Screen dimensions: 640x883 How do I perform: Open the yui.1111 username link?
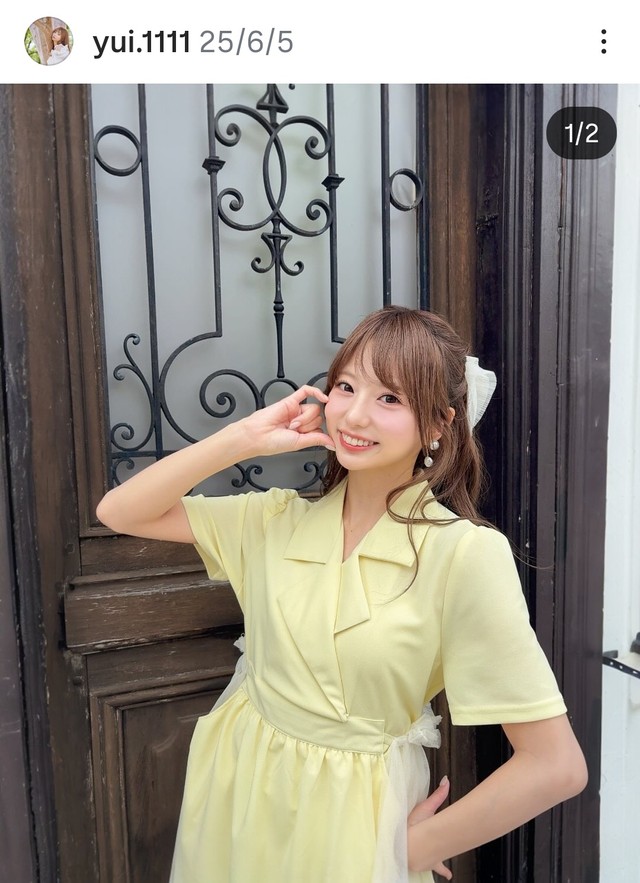(141, 42)
